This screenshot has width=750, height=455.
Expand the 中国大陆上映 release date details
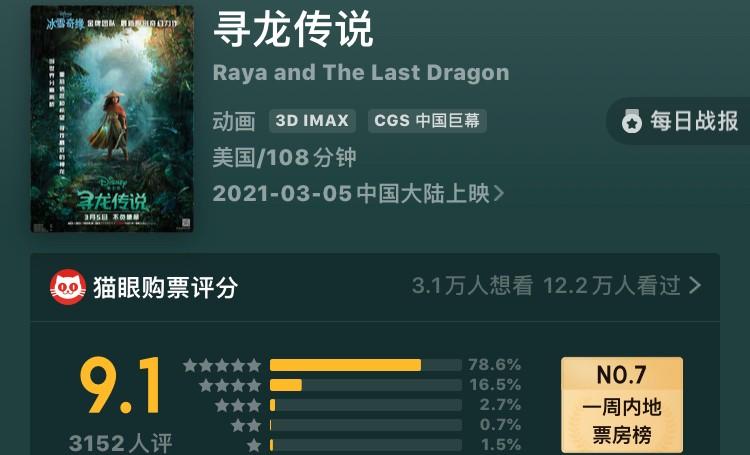pos(358,193)
